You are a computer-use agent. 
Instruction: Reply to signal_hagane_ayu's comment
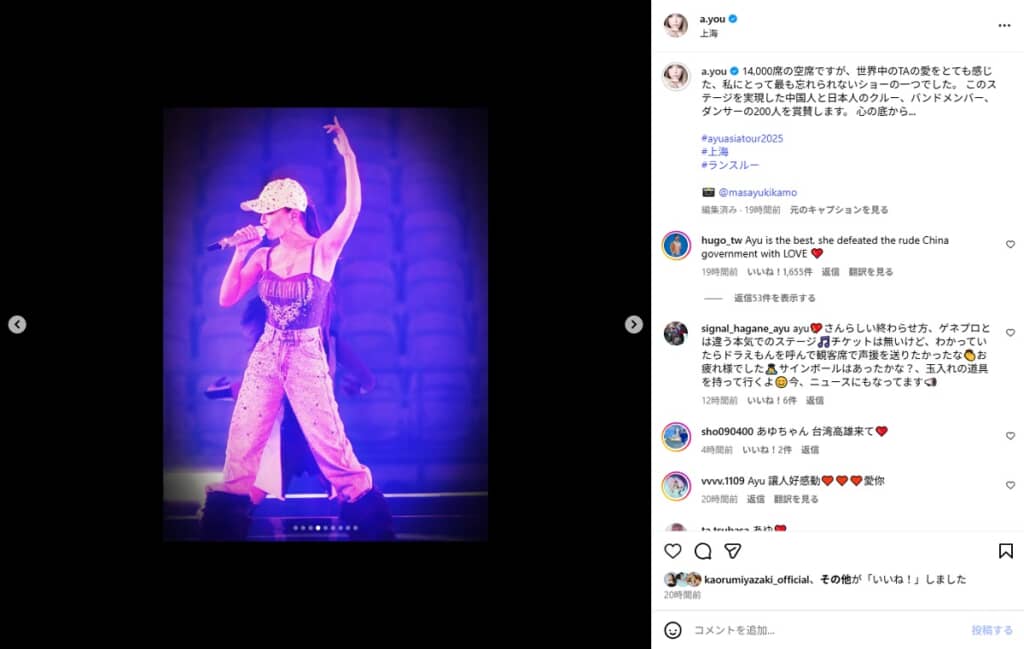point(815,400)
